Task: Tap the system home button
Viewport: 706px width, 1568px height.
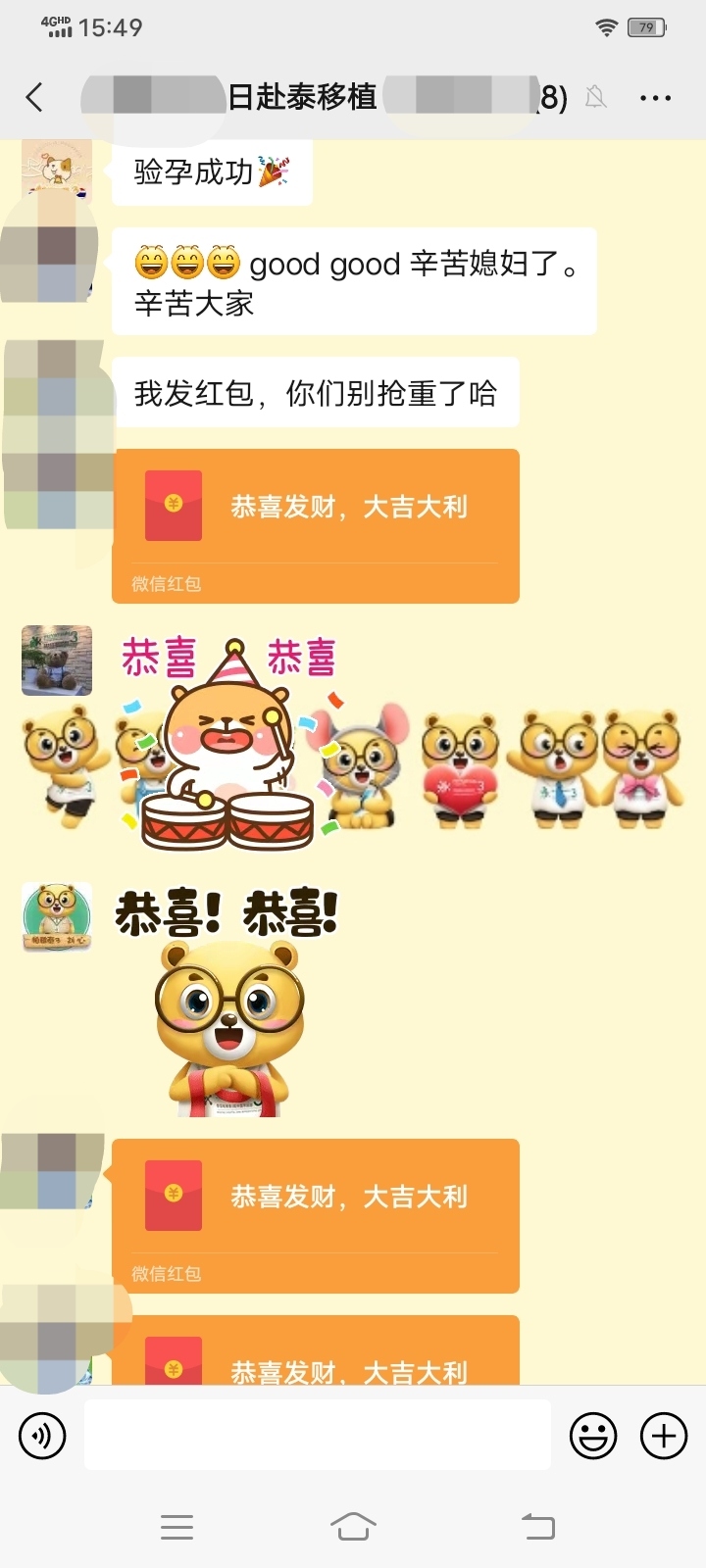Action: (353, 1526)
